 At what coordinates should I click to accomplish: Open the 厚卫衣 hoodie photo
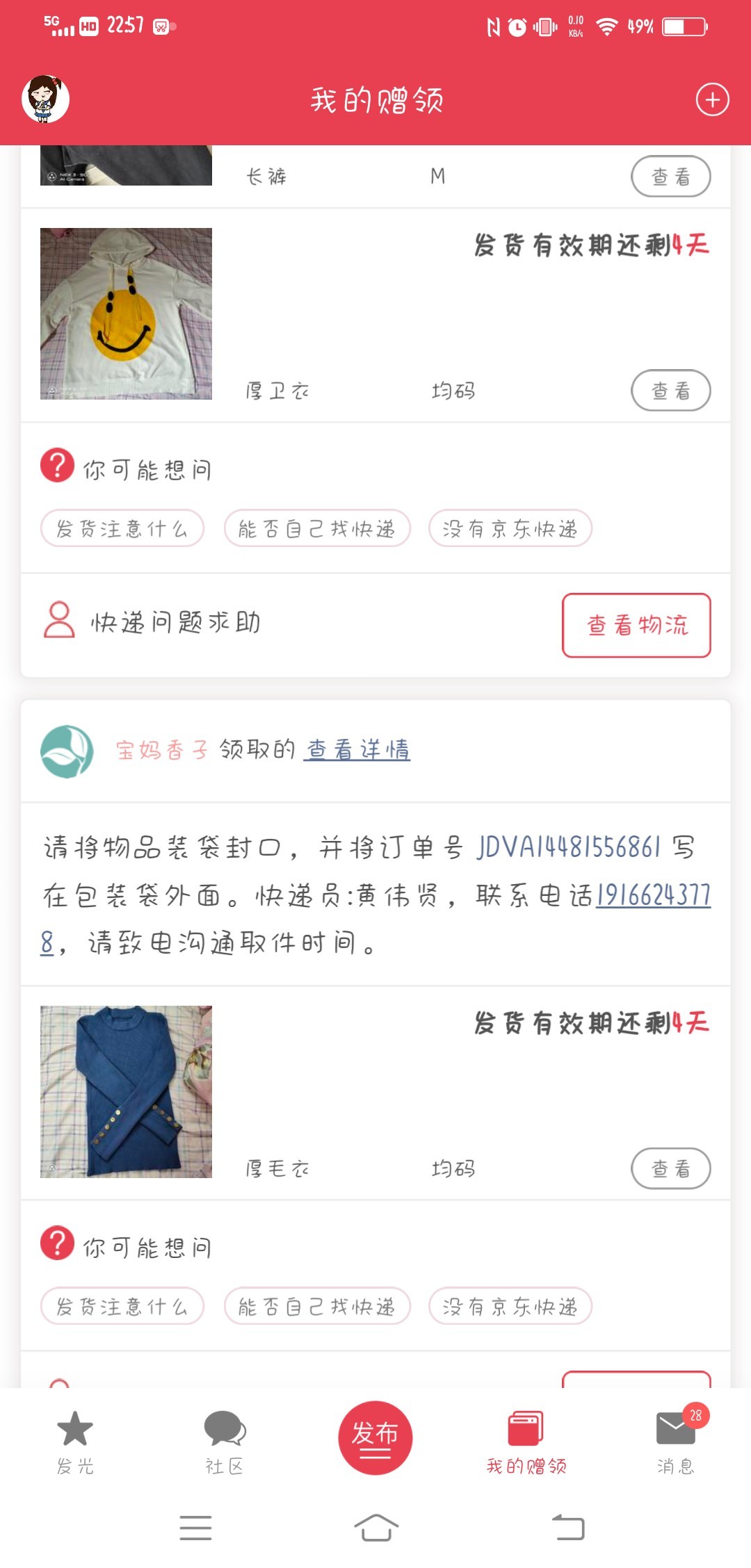(126, 313)
